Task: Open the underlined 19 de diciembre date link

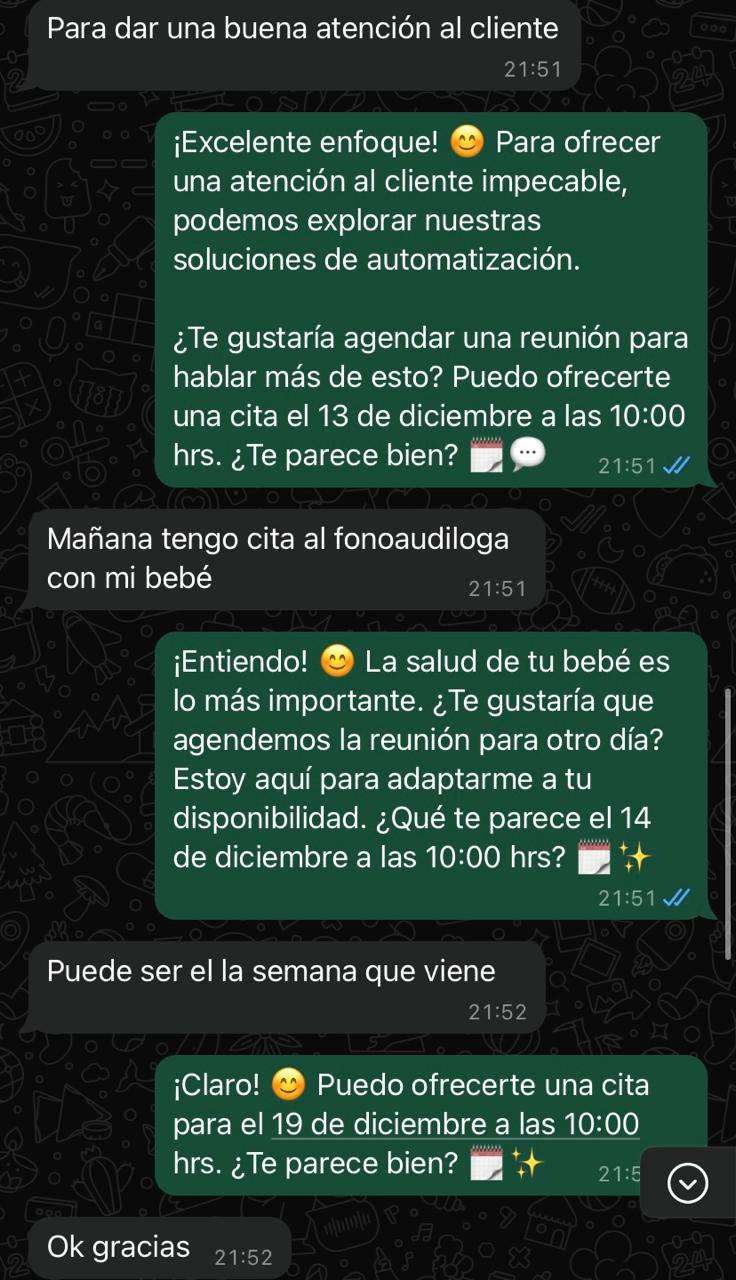Action: tap(455, 1124)
